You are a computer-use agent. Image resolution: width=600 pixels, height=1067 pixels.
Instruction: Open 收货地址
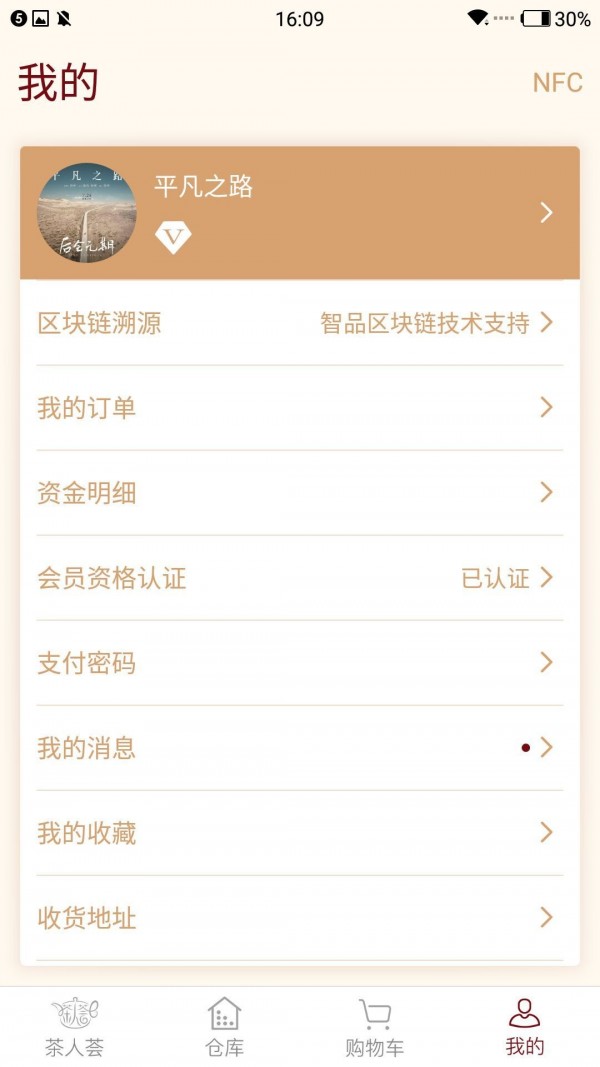tap(300, 918)
